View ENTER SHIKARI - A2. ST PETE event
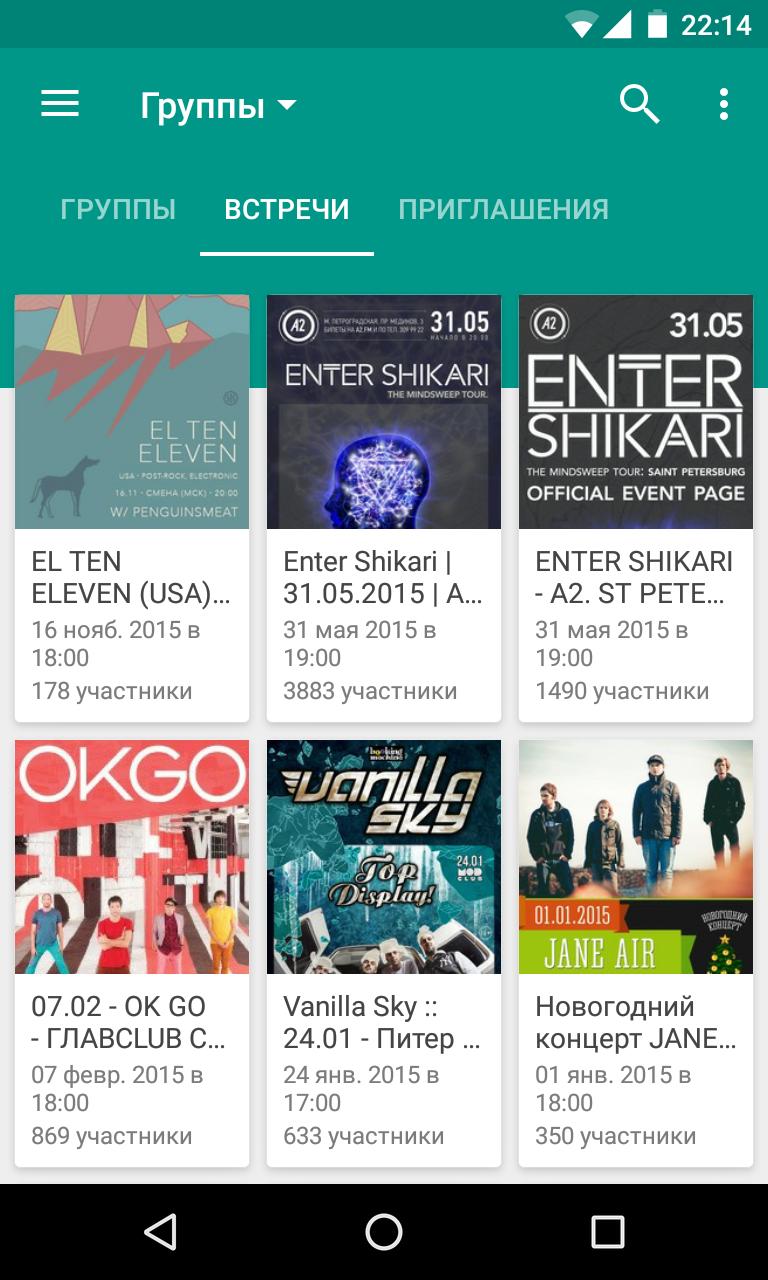Screen dimensions: 768x1280 (x=636, y=508)
